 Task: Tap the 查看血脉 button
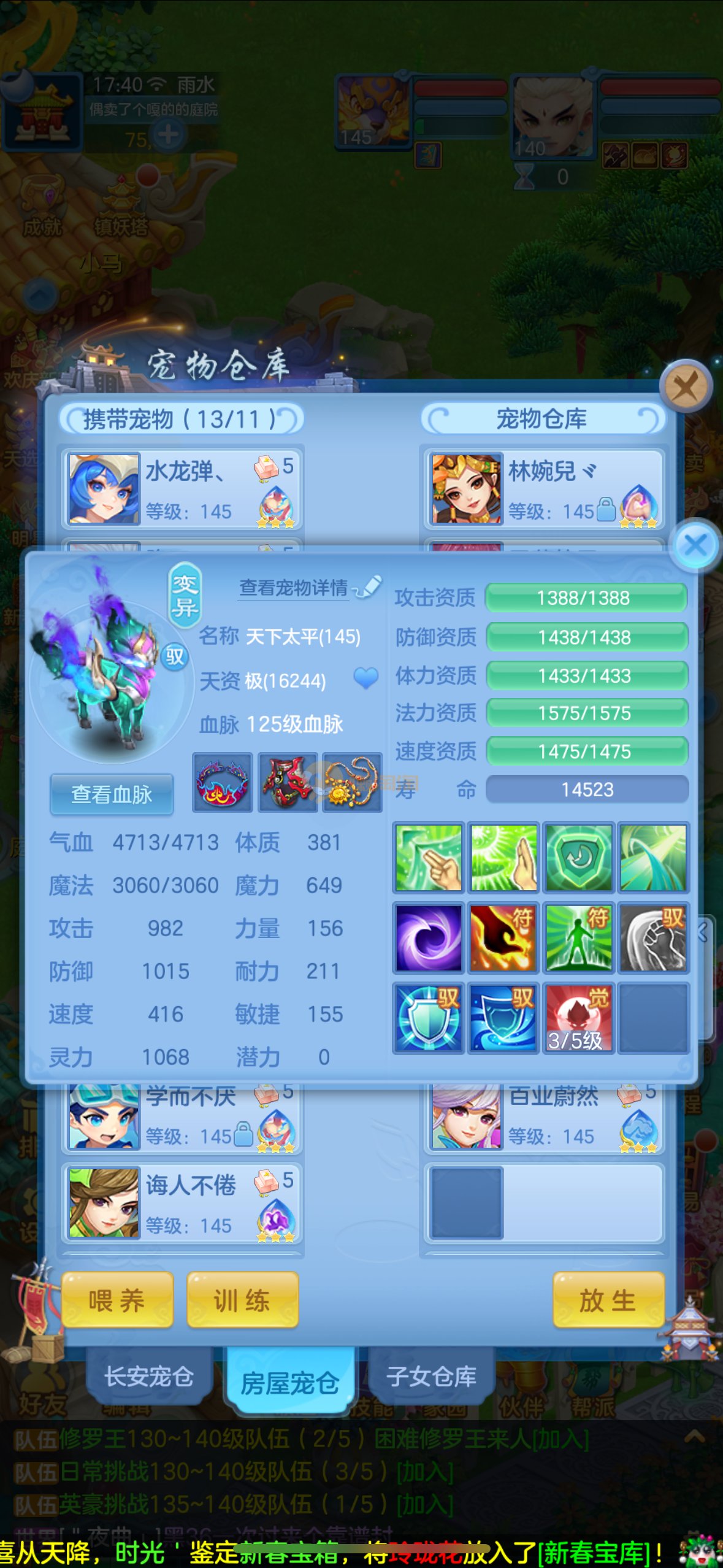point(112,794)
